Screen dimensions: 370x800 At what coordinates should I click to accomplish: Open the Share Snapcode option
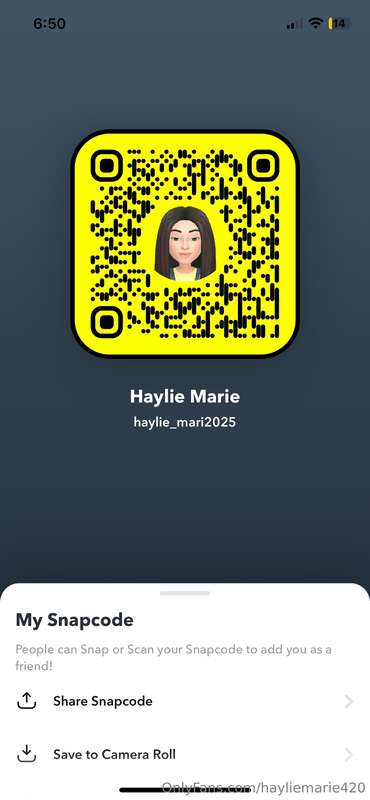(185, 701)
